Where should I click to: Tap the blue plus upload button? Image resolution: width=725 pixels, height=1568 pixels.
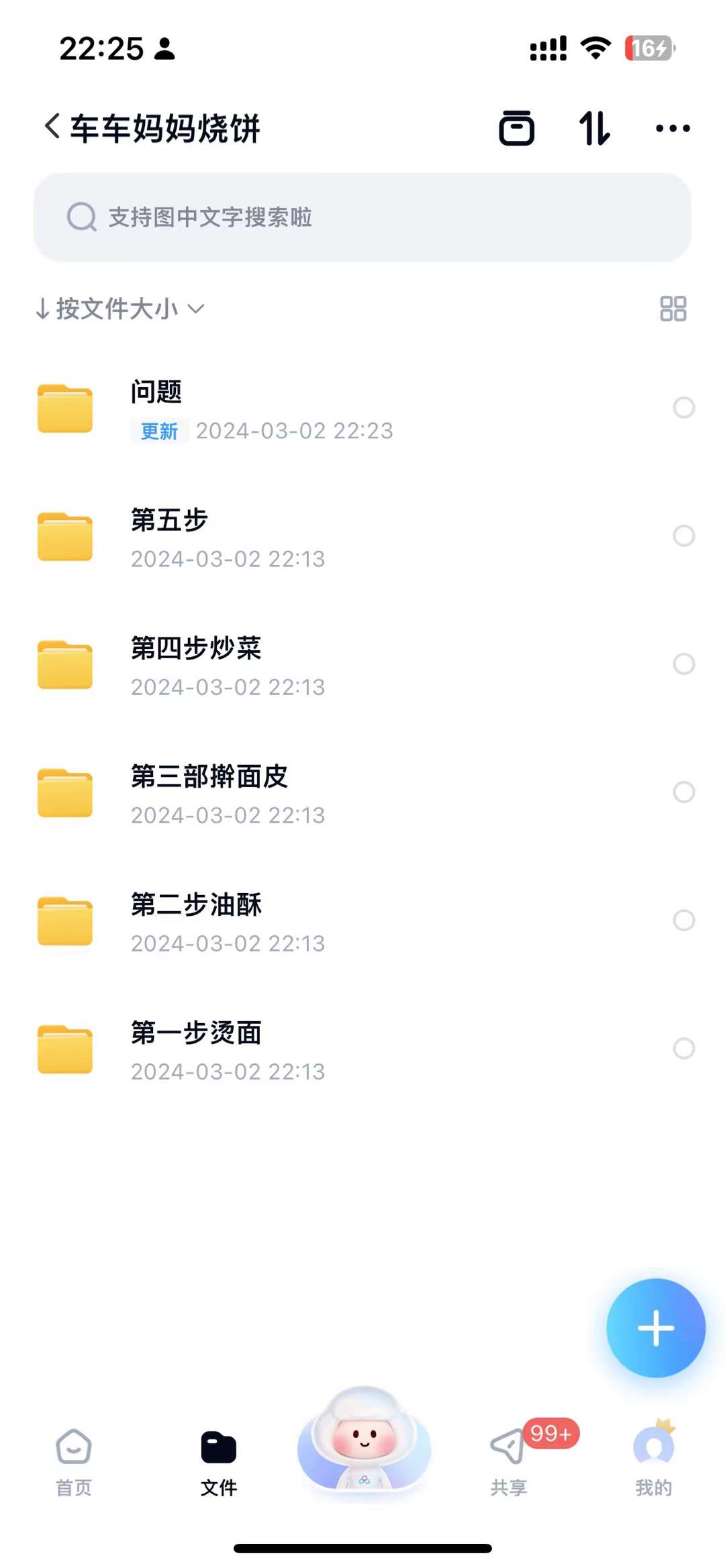656,1328
